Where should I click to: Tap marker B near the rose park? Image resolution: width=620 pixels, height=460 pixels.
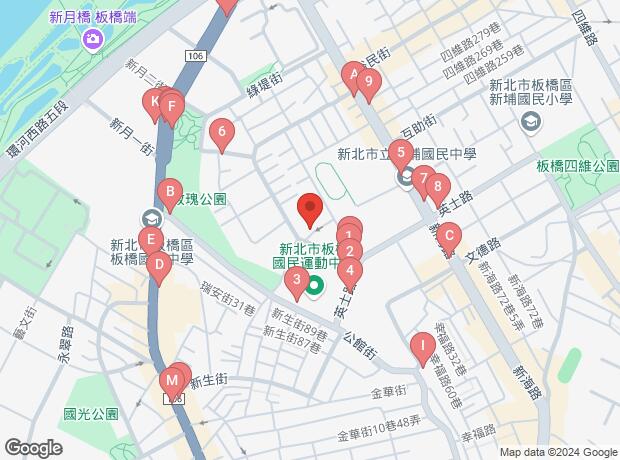[x=171, y=190]
